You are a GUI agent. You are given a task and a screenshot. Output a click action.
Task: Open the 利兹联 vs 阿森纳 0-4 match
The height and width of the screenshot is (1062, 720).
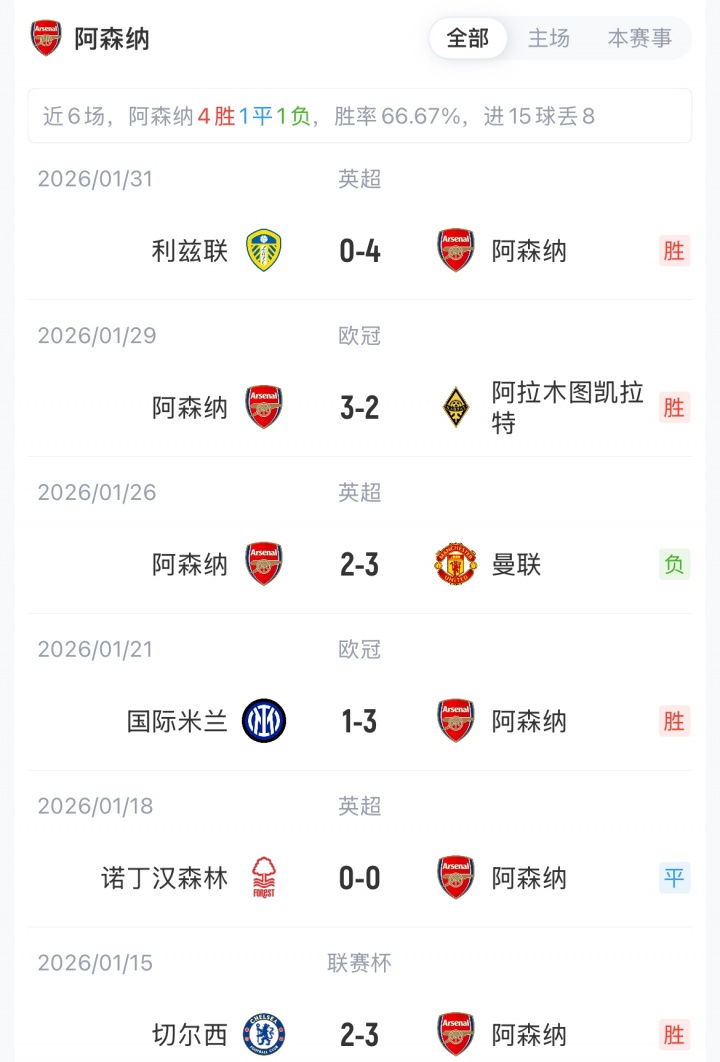(360, 250)
